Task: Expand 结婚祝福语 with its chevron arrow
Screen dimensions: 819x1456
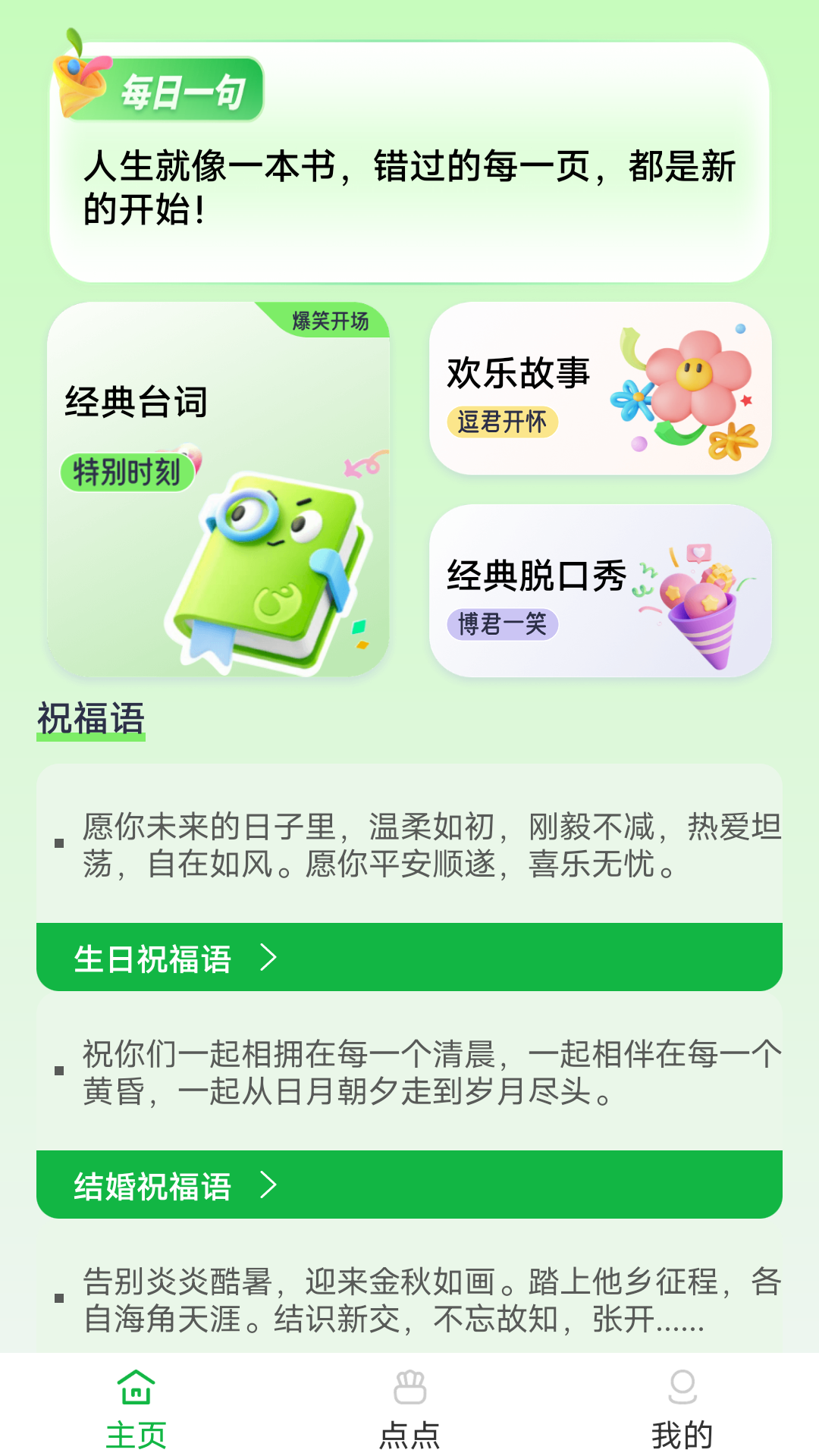Action: point(269,1186)
